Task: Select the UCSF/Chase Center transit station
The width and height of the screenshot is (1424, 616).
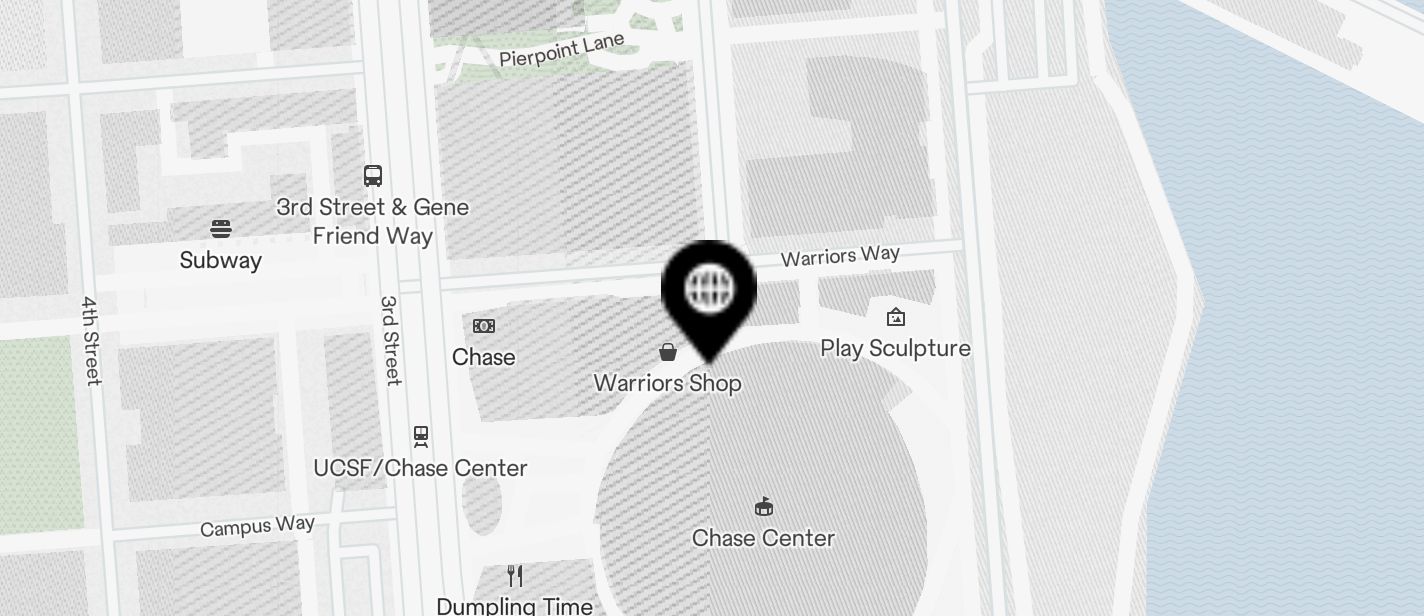Action: click(x=421, y=436)
